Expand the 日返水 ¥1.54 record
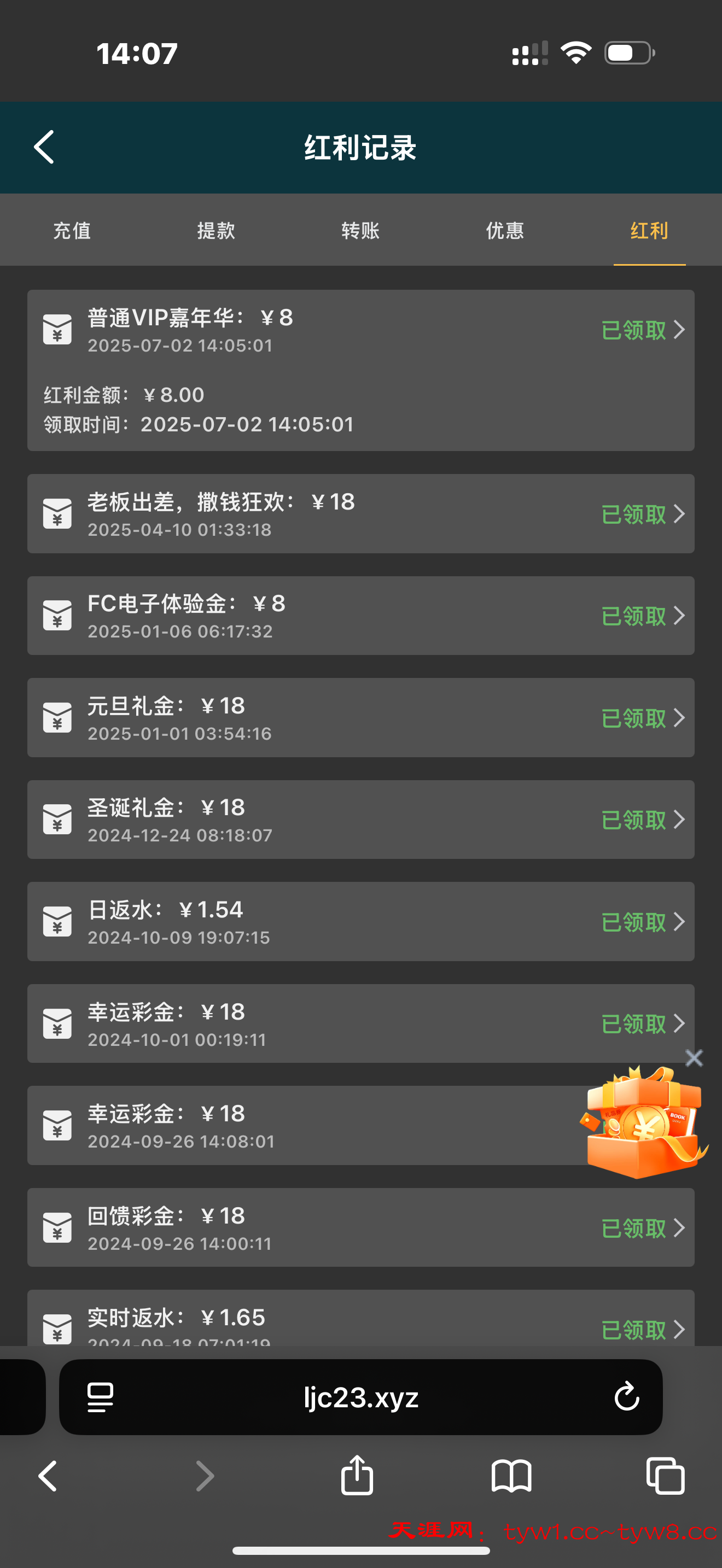 point(643,922)
